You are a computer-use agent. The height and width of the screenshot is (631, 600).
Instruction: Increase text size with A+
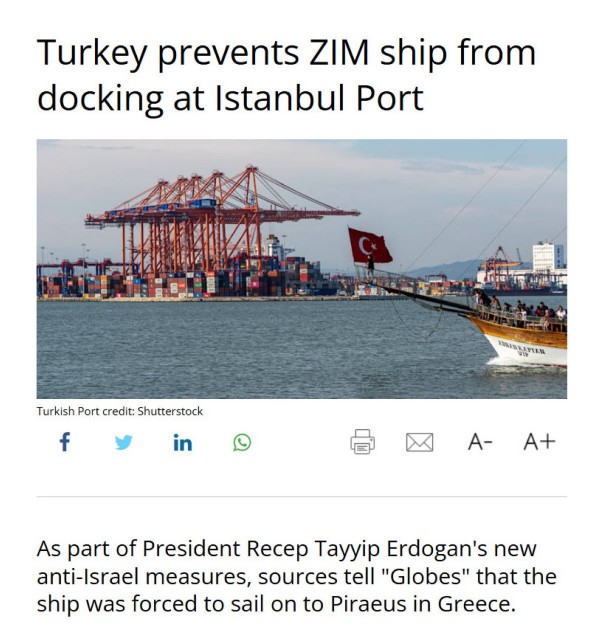[539, 442]
